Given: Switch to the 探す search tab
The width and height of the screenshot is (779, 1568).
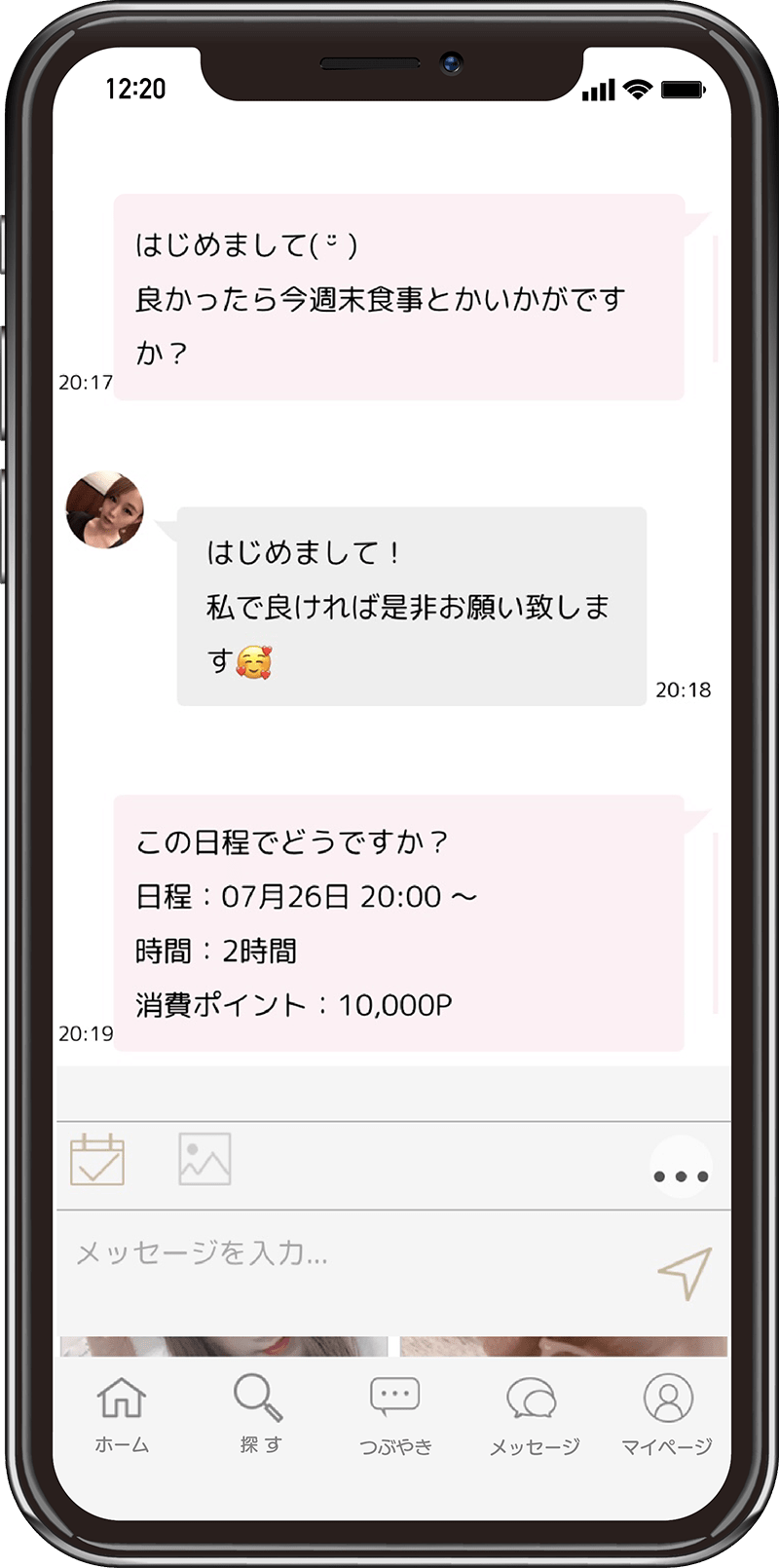Looking at the screenshot, I should click(259, 1414).
